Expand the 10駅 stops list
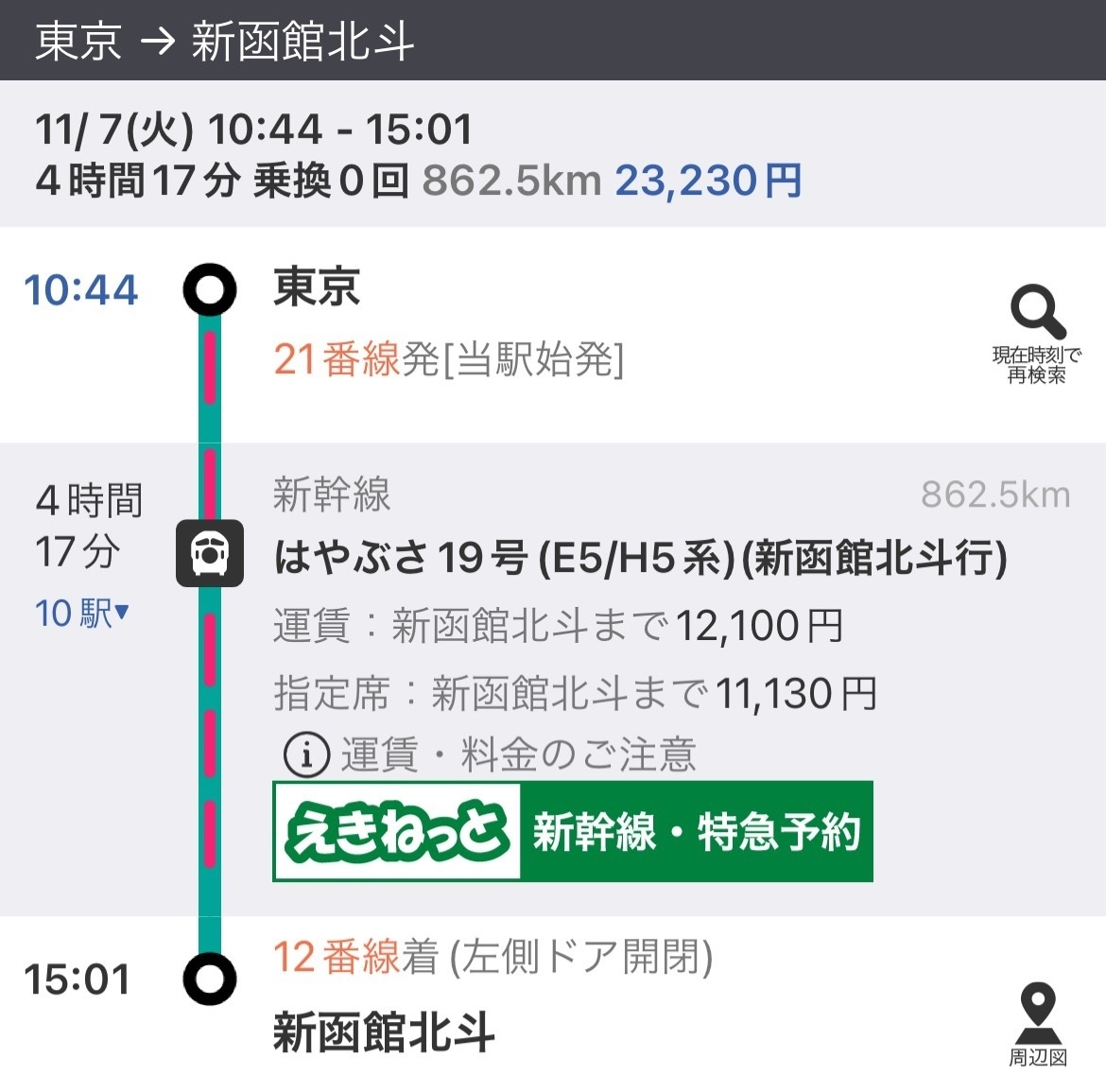This screenshot has height=1092, width=1106. 83,615
